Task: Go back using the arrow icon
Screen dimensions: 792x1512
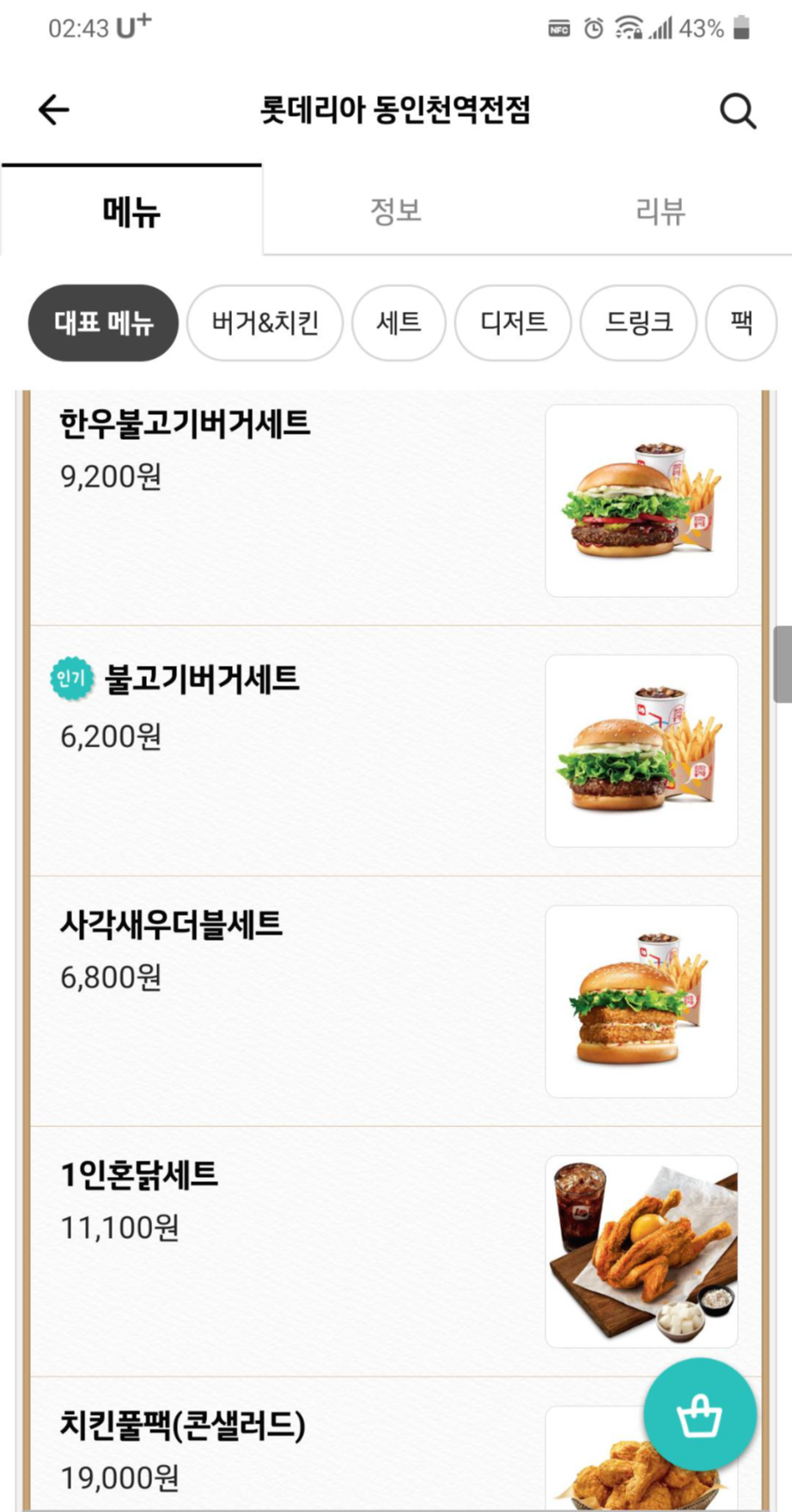Action: (53, 110)
